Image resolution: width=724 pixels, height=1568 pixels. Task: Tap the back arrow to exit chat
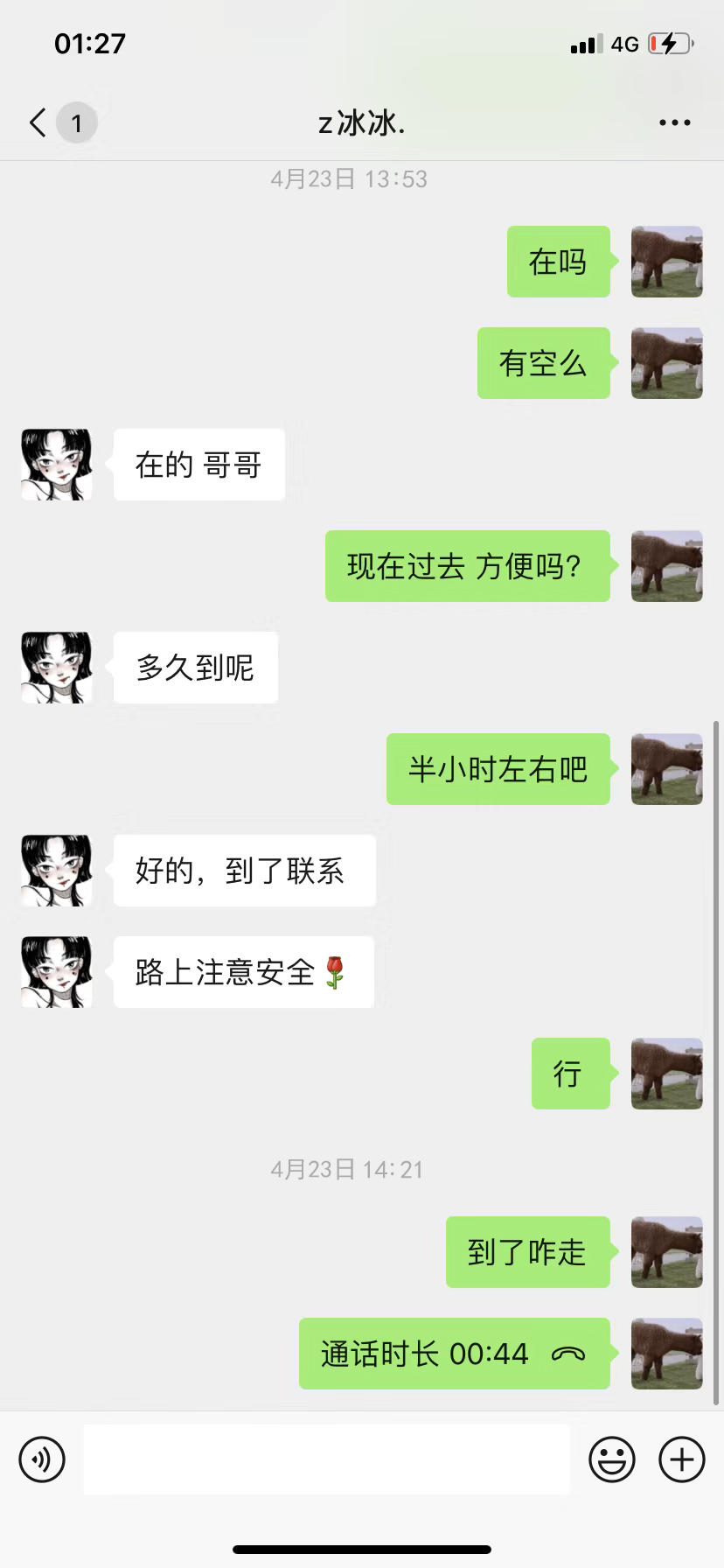(x=36, y=122)
